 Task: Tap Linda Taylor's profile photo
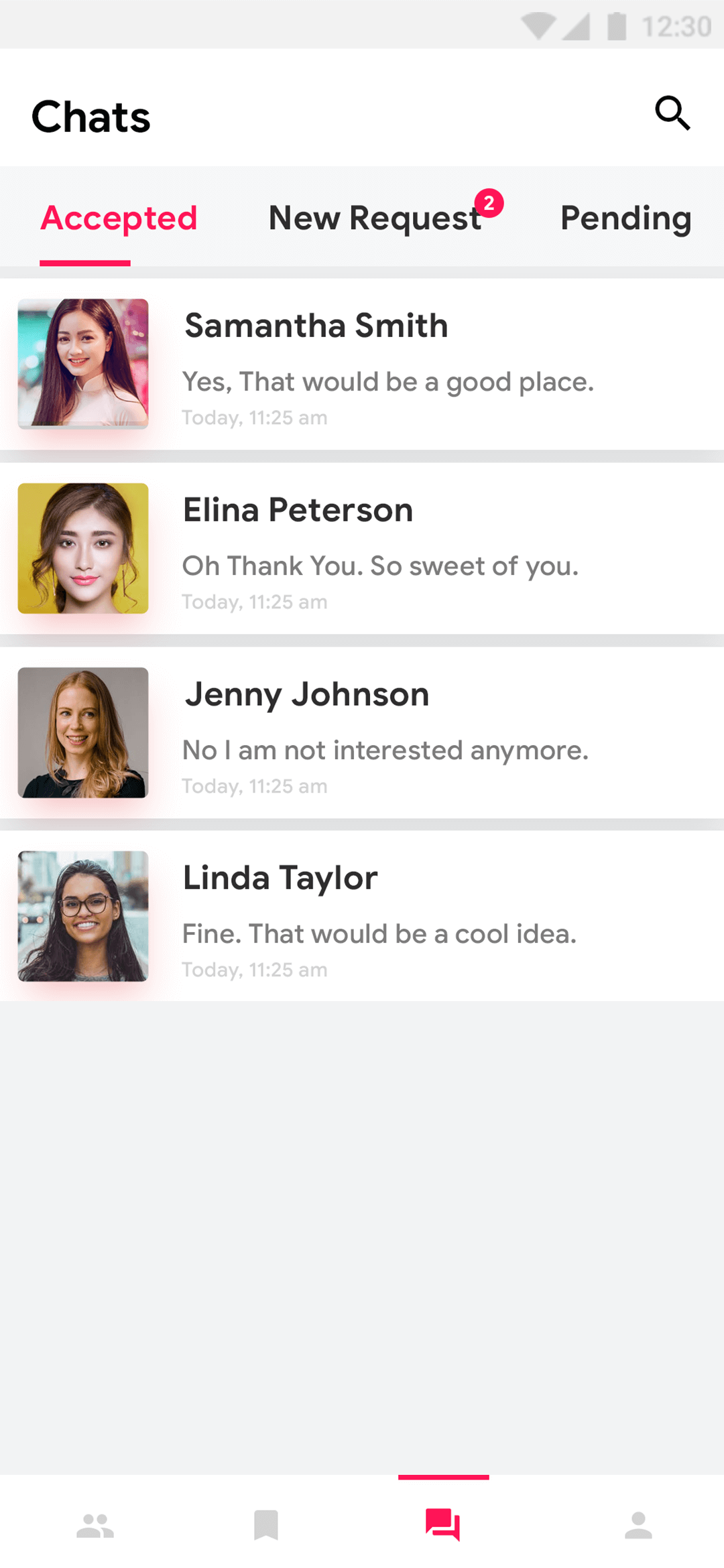coord(83,916)
